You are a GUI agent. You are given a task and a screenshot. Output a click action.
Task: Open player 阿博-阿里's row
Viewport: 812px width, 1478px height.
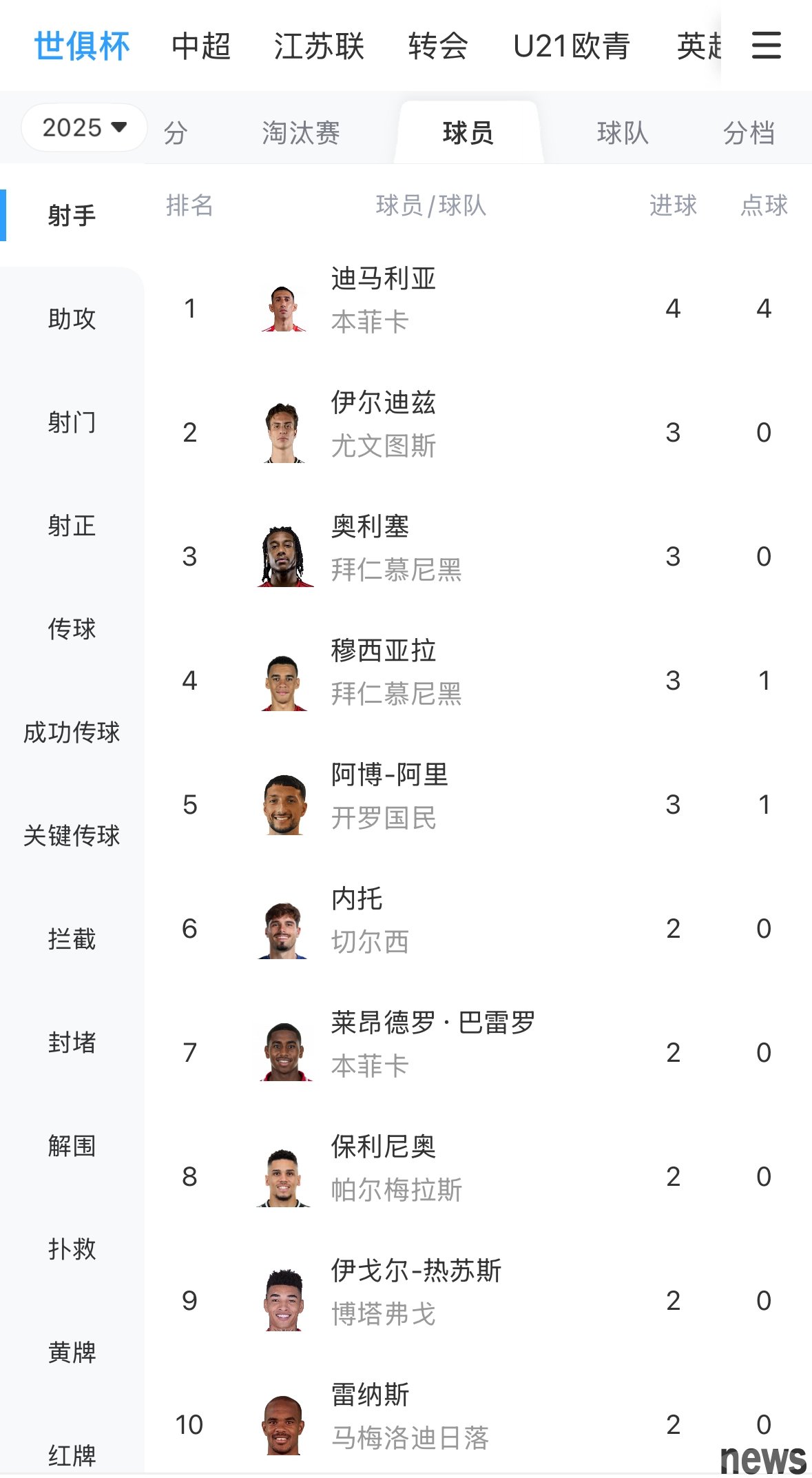click(x=478, y=804)
